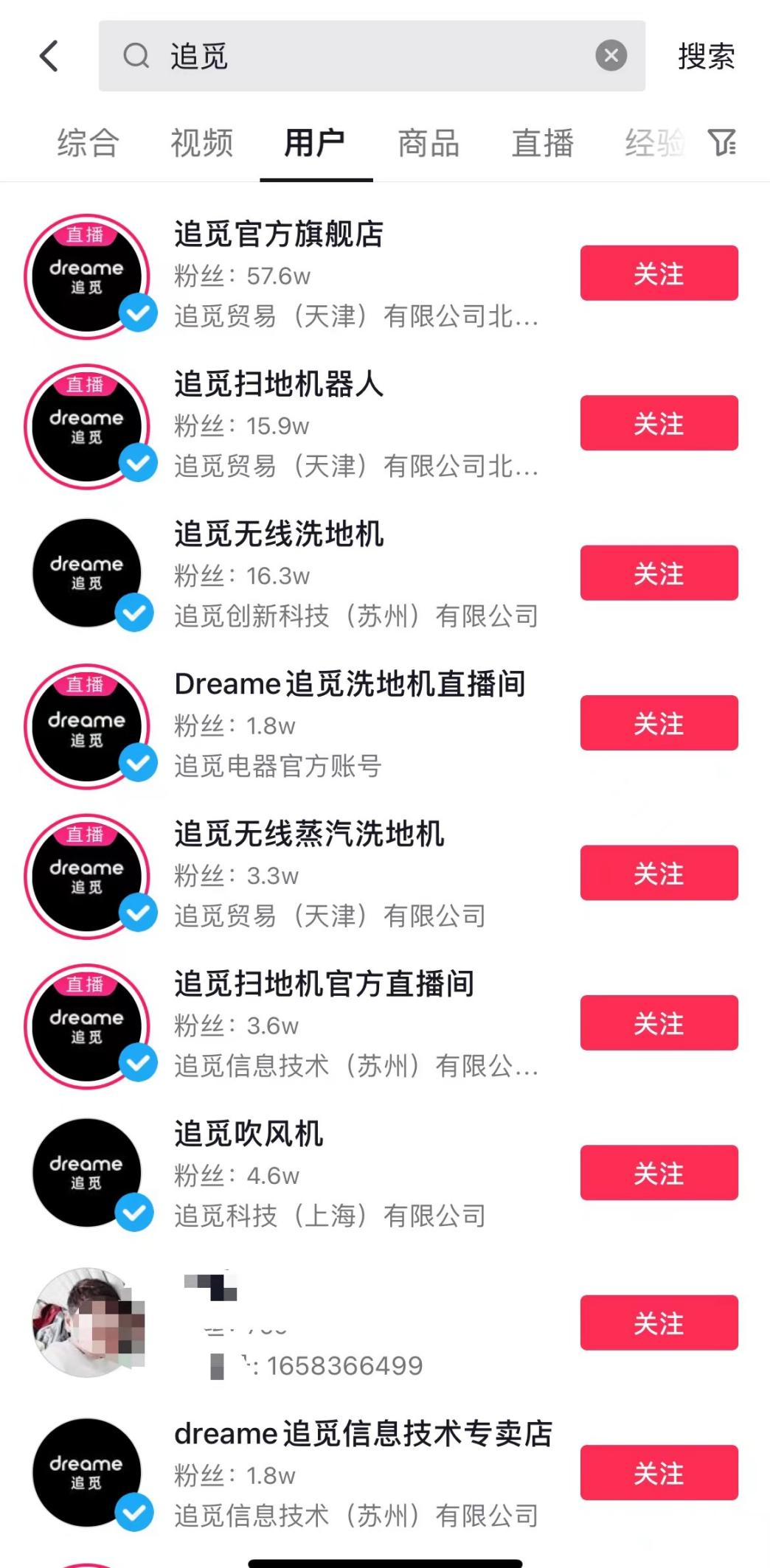770x1568 pixels.
Task: Open the 追觅无线洗地机 profile
Action: coord(279,534)
